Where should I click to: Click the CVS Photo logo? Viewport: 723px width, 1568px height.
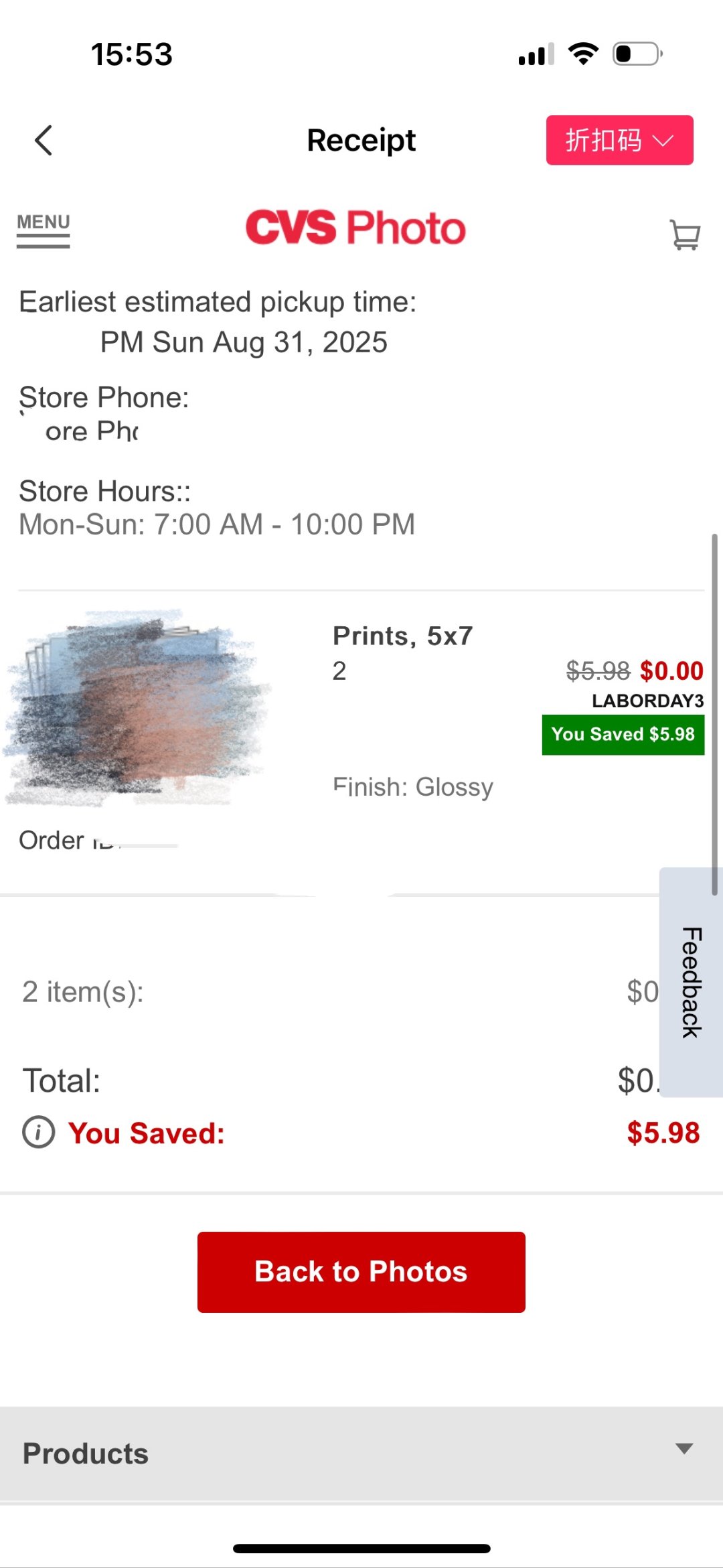[354, 227]
